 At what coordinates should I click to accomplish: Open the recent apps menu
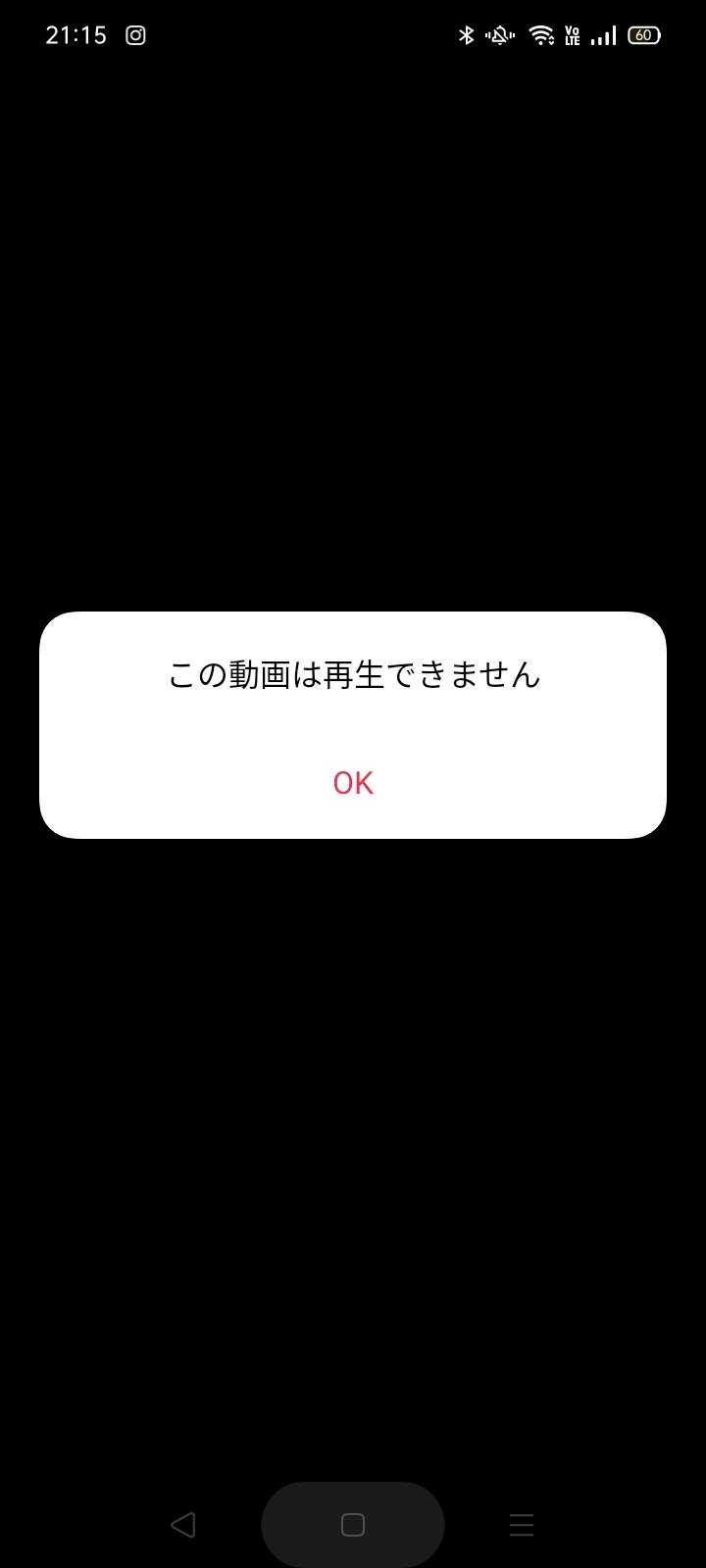[522, 1525]
